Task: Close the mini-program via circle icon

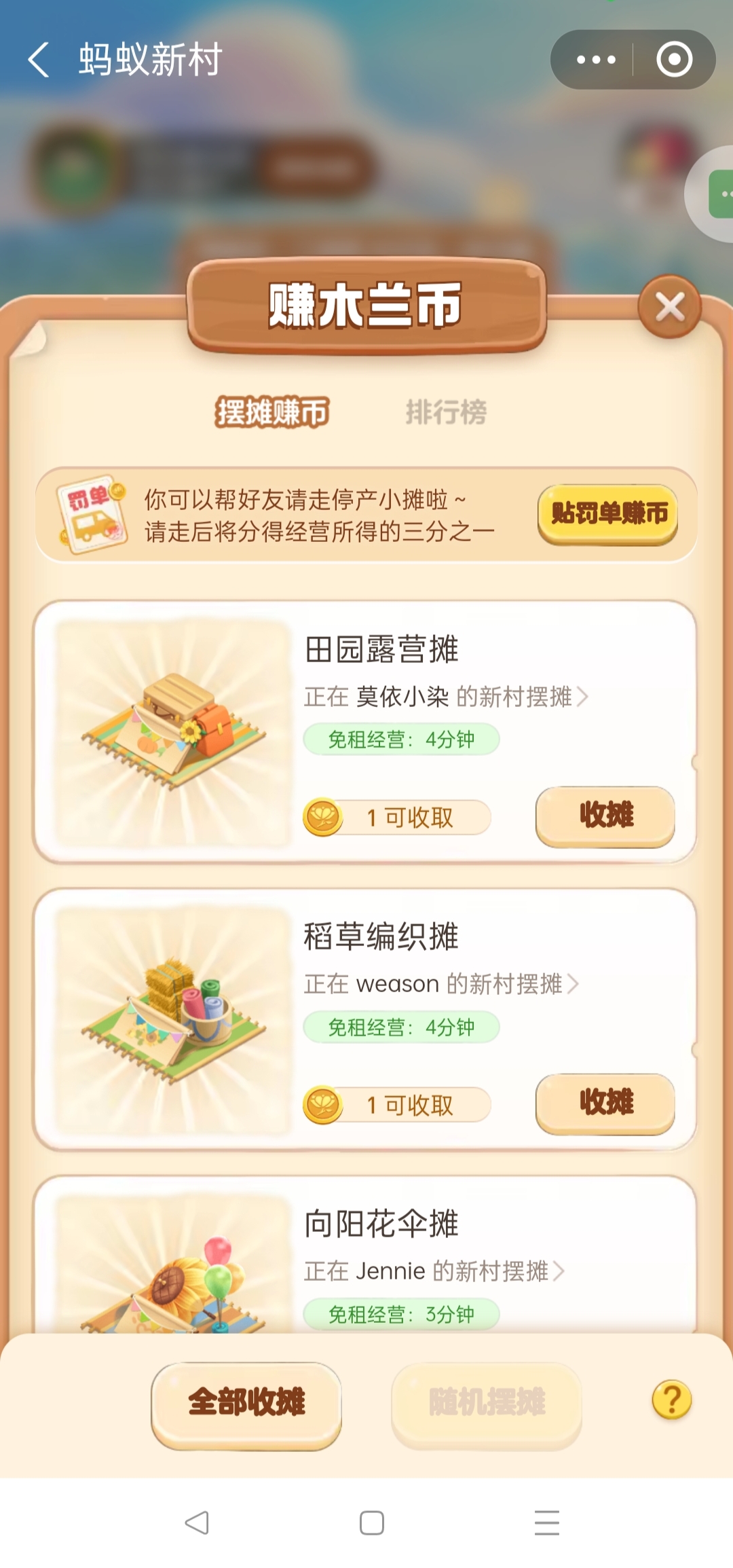Action: 674,60
